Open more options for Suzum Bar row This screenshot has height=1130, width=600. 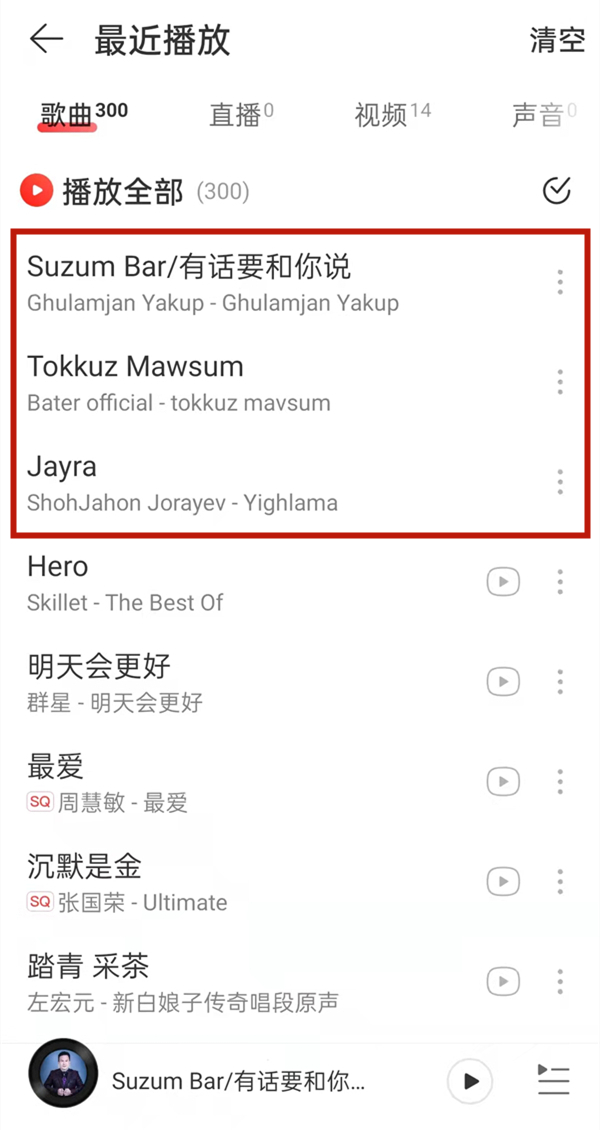(x=560, y=282)
